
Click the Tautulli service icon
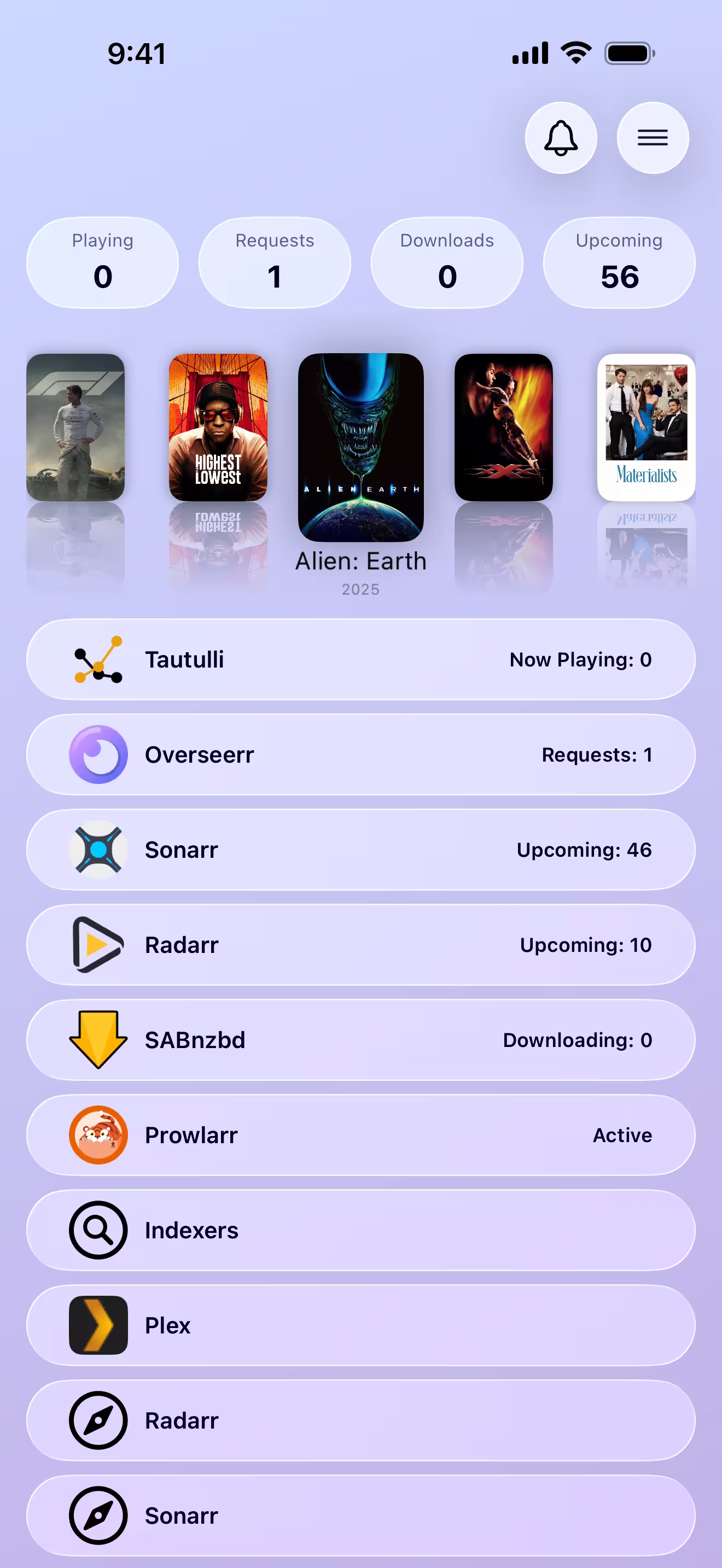(98, 659)
